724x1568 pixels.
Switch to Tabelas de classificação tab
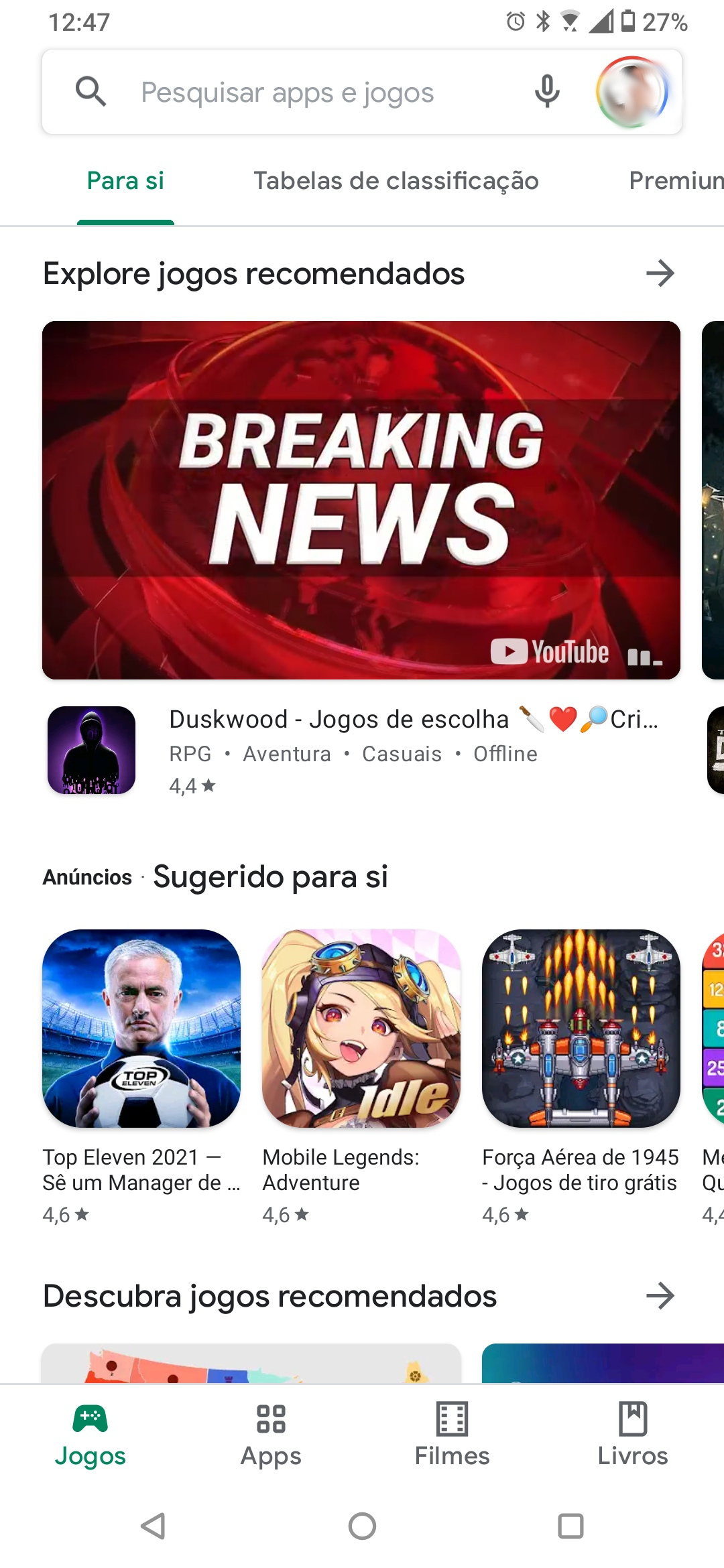[396, 181]
